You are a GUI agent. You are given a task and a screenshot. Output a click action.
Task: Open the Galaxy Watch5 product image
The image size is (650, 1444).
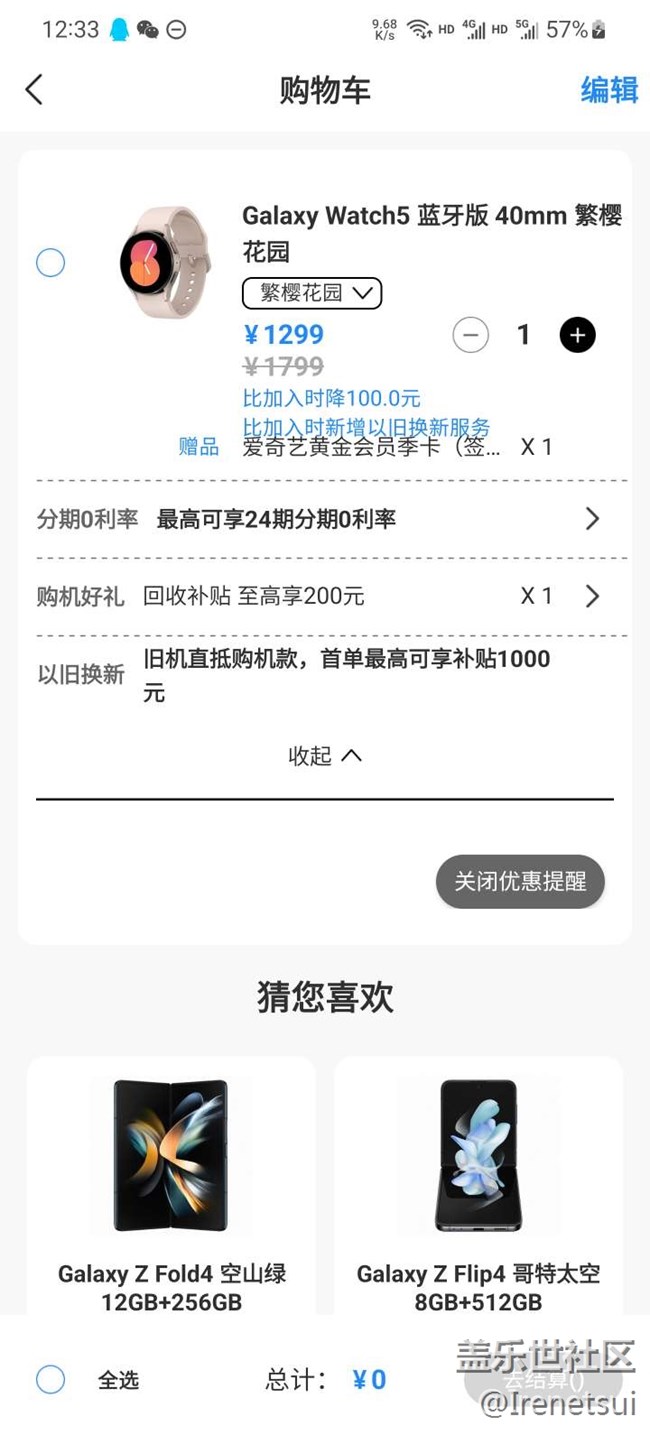coord(165,263)
